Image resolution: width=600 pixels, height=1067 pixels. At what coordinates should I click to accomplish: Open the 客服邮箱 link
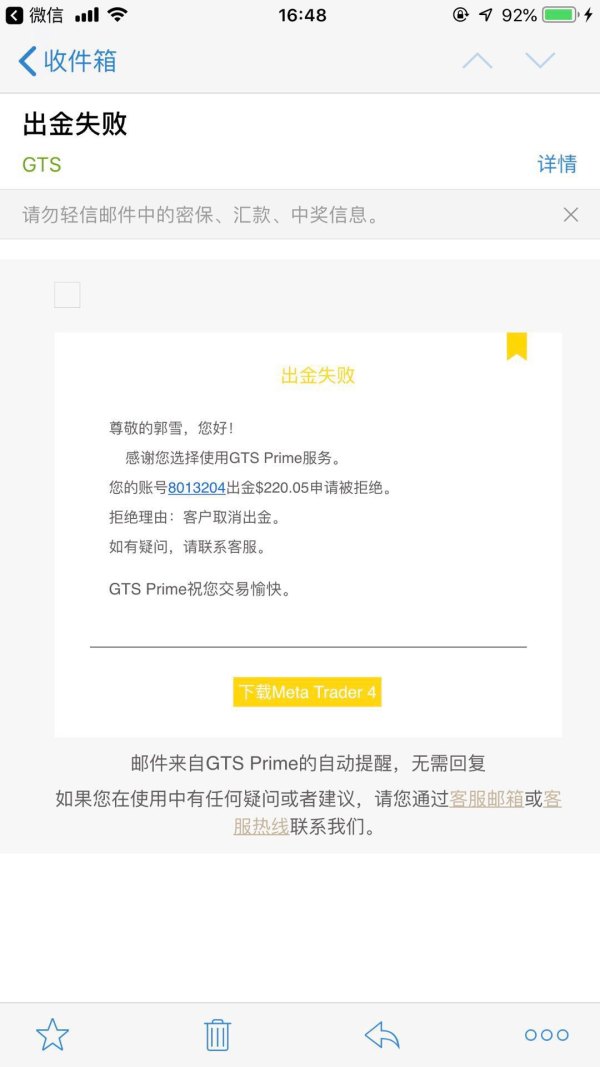(x=487, y=799)
